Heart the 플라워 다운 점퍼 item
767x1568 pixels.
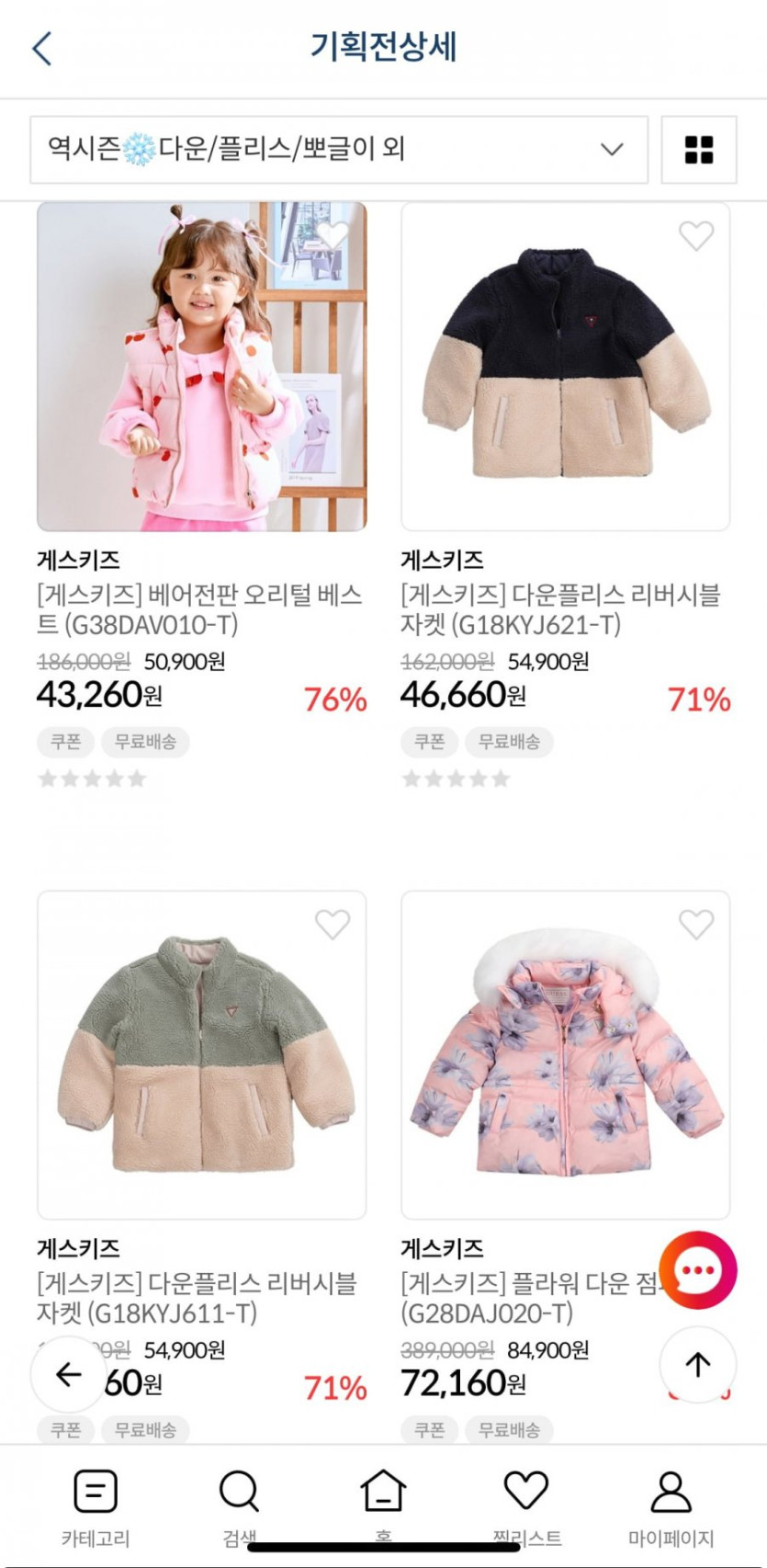click(696, 924)
